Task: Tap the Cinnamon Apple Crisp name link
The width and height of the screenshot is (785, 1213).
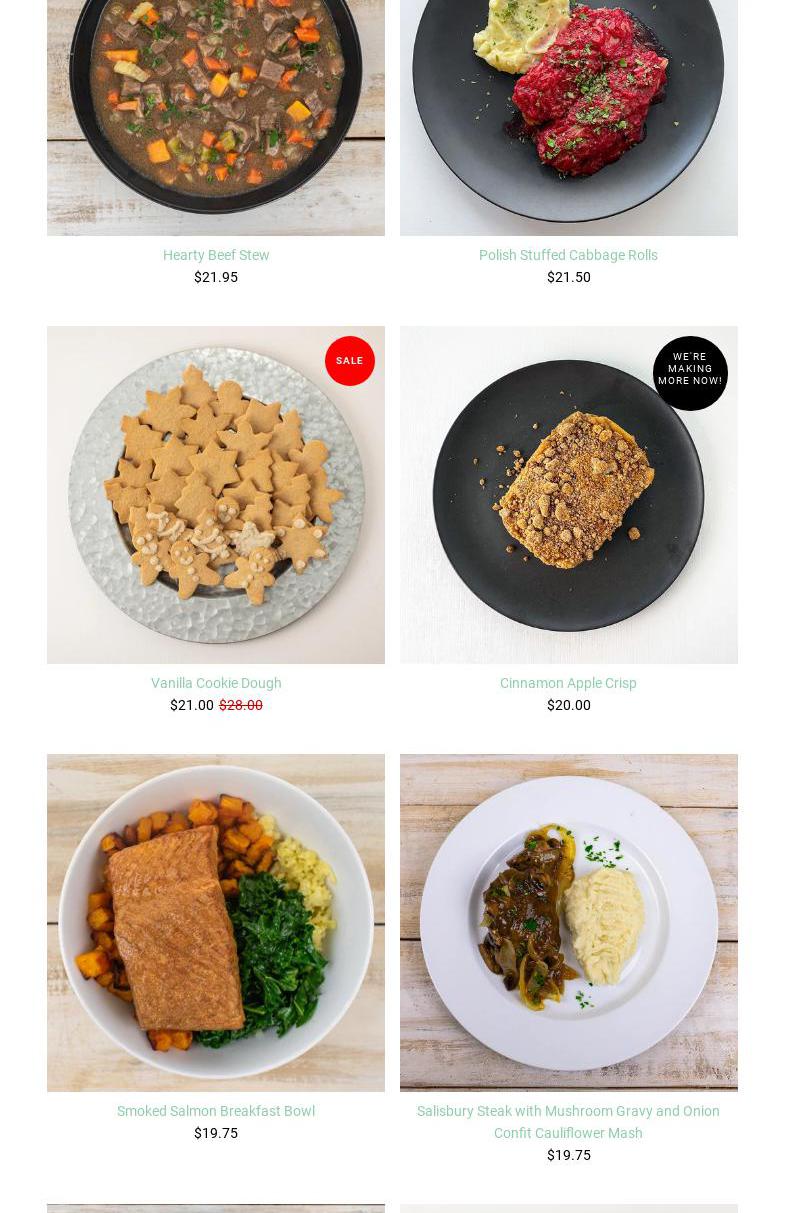Action: click(568, 683)
